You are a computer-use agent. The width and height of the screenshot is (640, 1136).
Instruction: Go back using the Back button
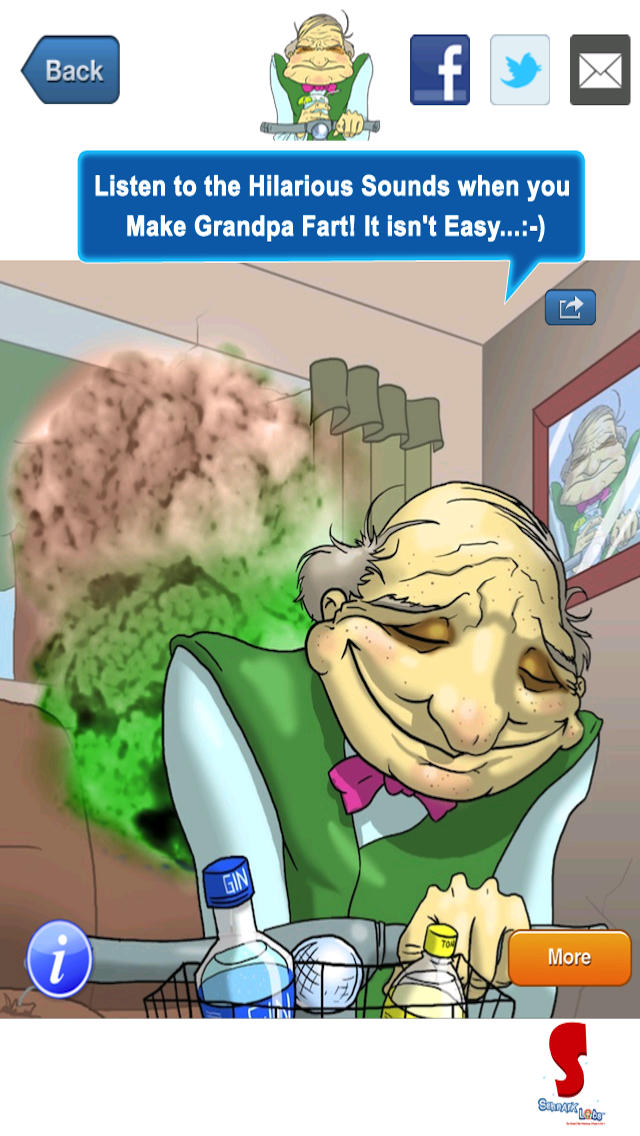pyautogui.click(x=70, y=70)
